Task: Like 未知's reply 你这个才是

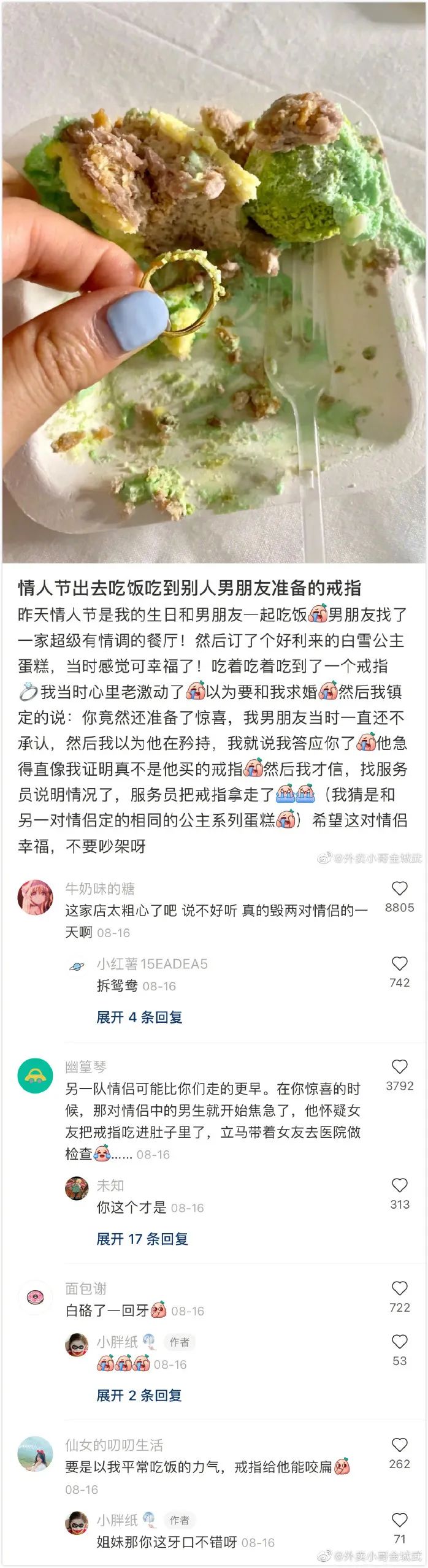Action: (399, 1185)
